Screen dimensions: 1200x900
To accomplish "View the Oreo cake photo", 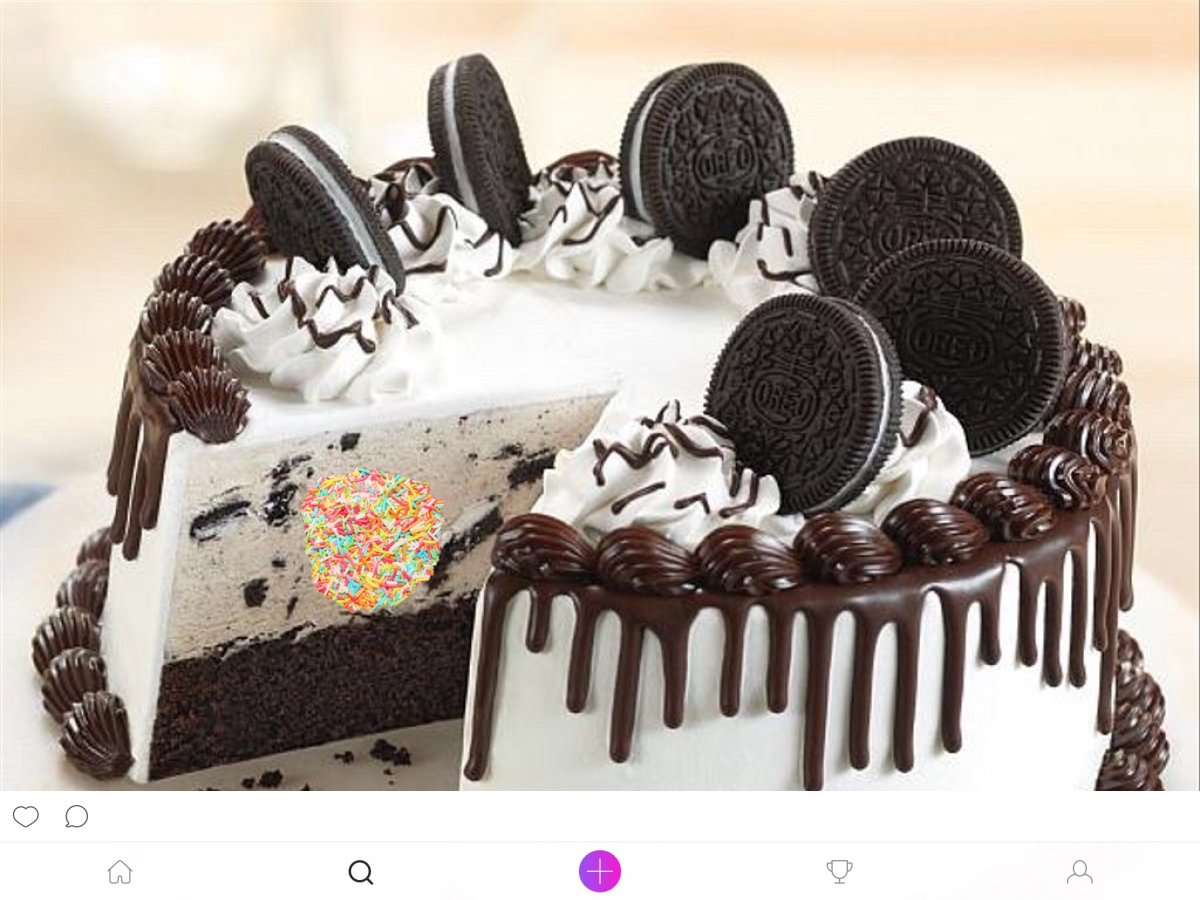I will click(x=600, y=400).
